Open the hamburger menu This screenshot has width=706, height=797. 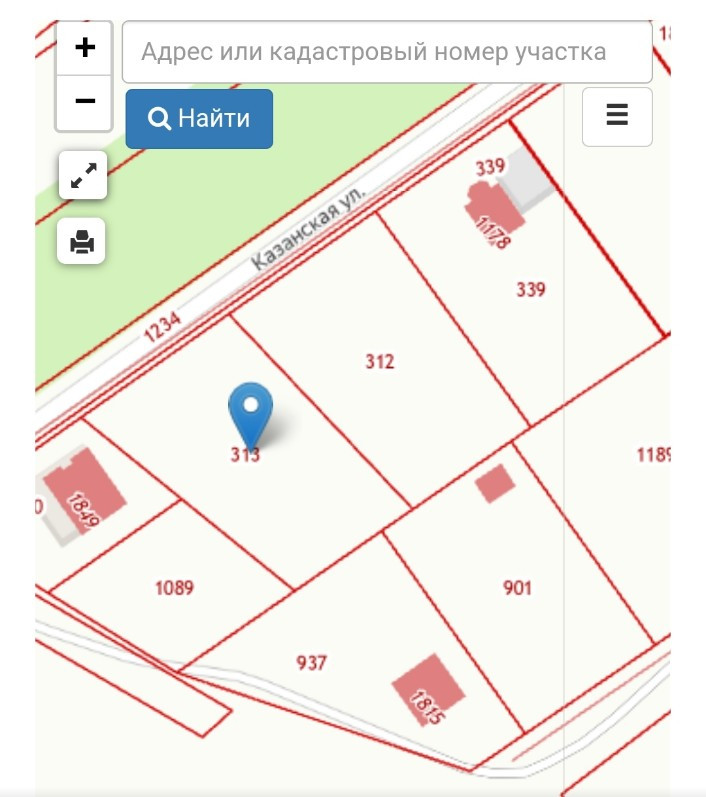617,116
